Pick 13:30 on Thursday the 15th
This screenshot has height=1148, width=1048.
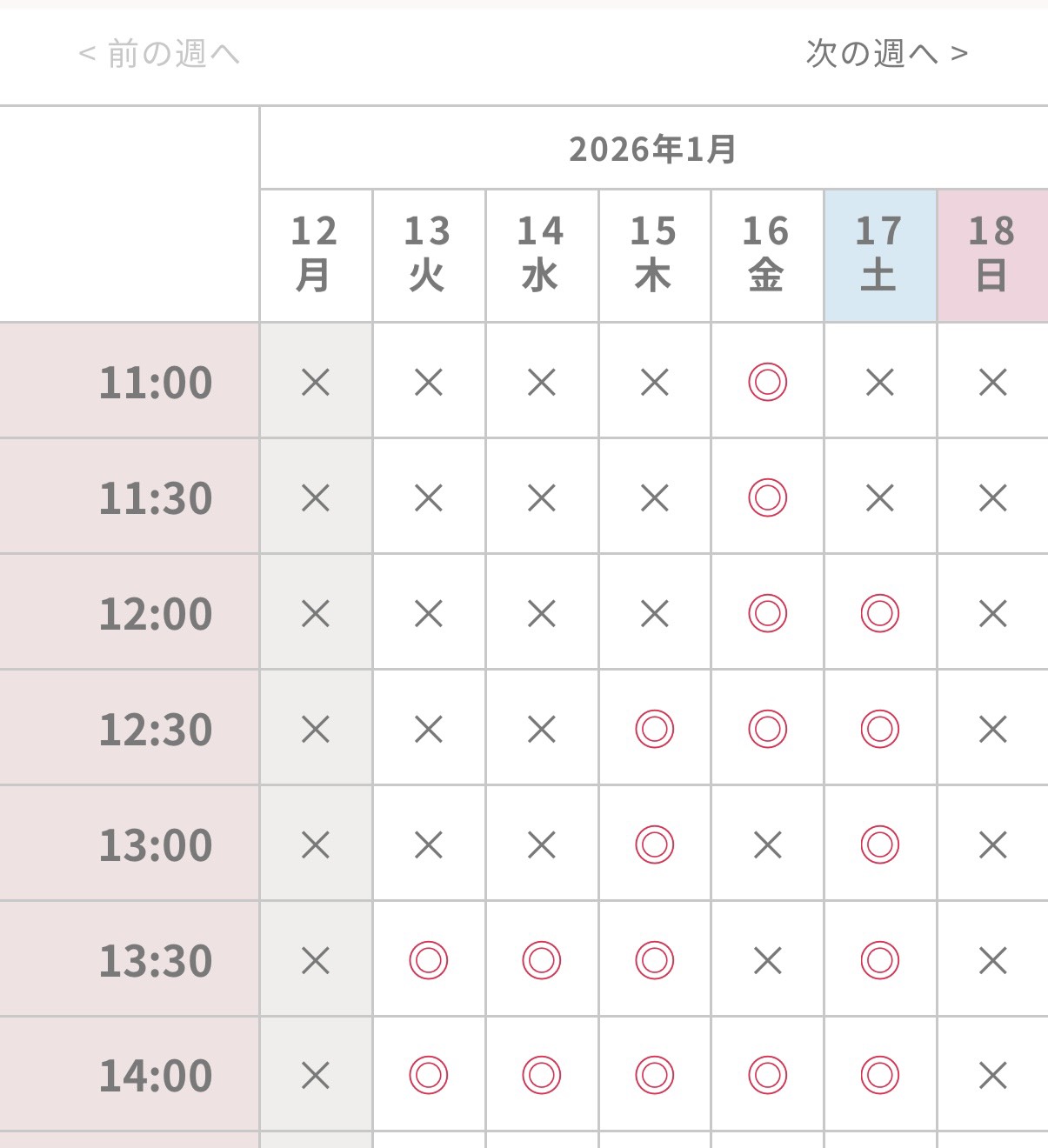pyautogui.click(x=654, y=960)
